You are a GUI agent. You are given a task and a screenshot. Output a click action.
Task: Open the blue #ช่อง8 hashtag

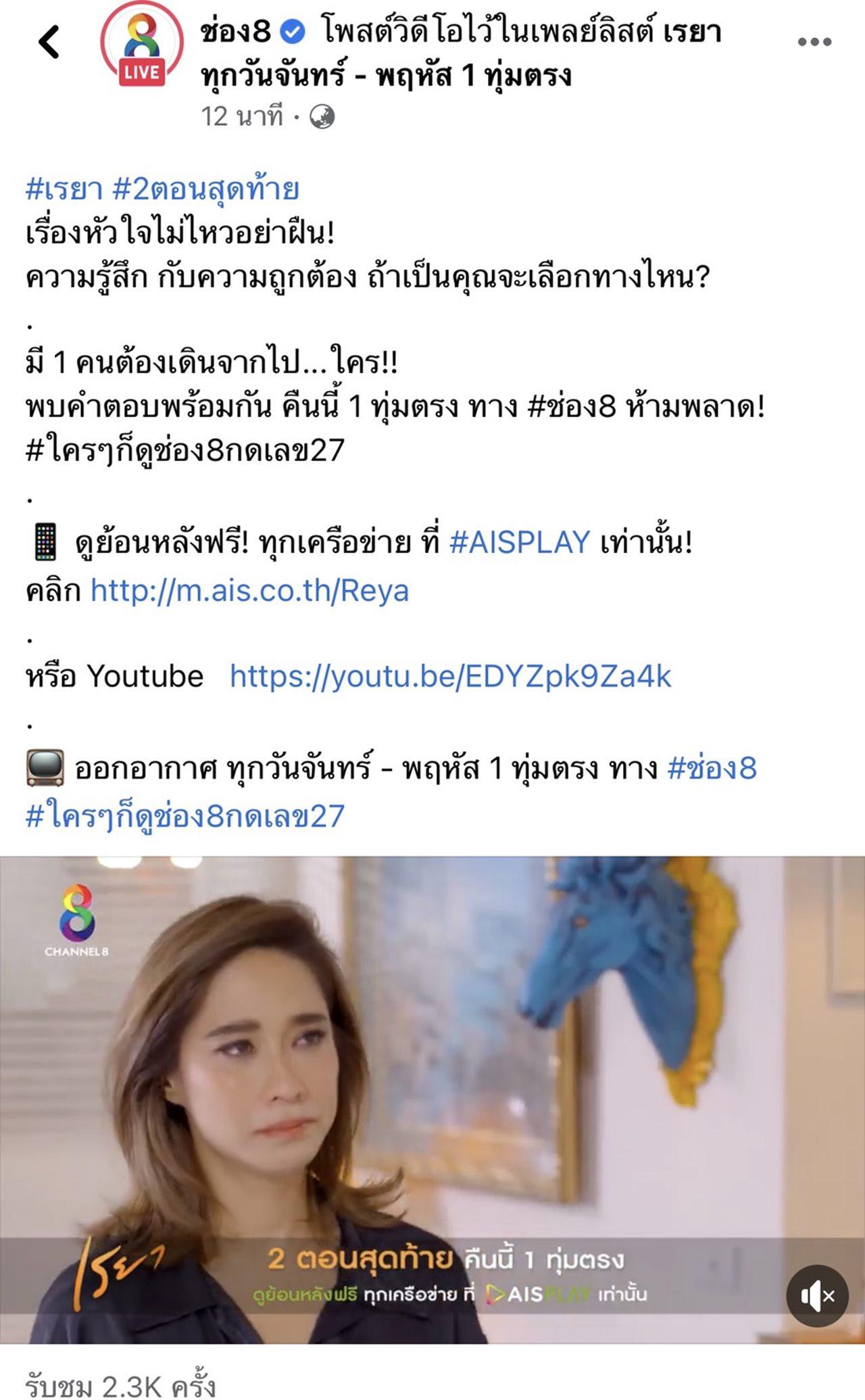(x=712, y=769)
